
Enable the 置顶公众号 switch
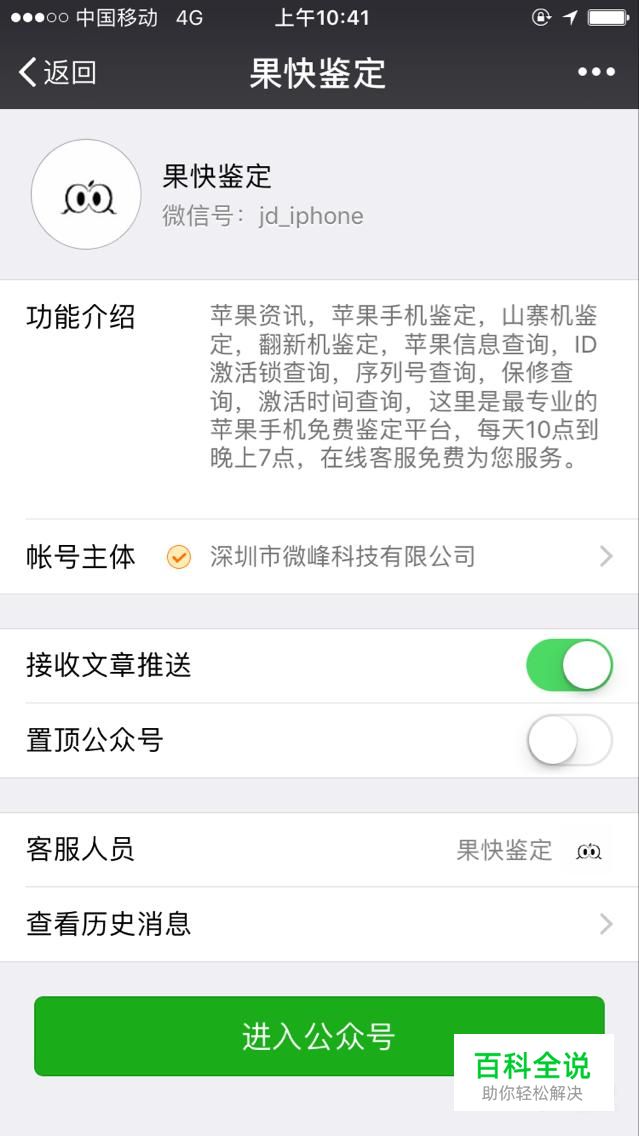tap(569, 741)
